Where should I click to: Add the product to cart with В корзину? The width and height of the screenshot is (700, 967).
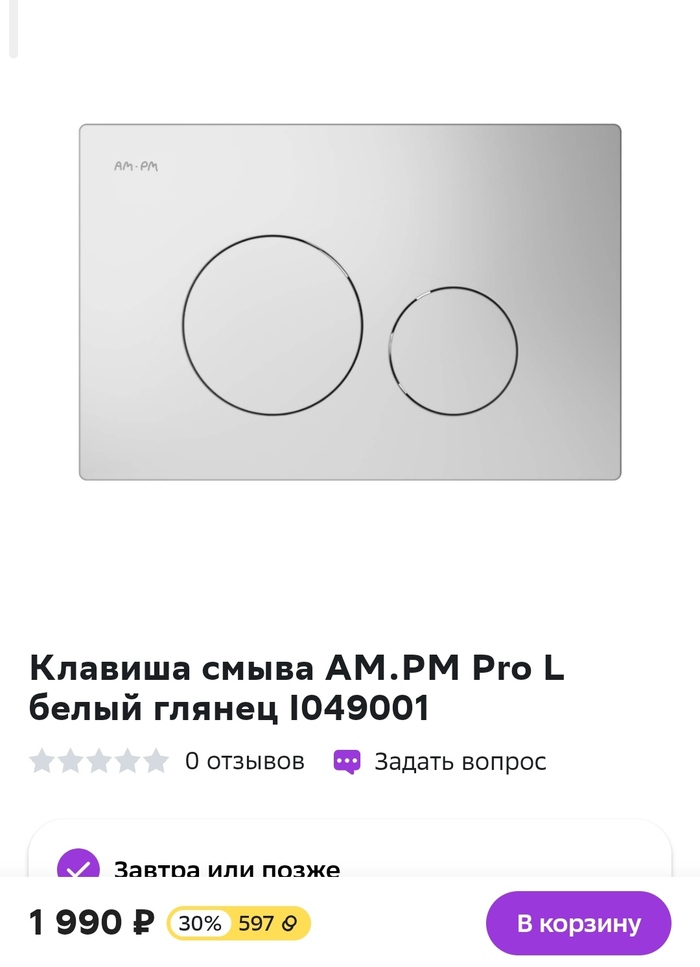pos(578,923)
